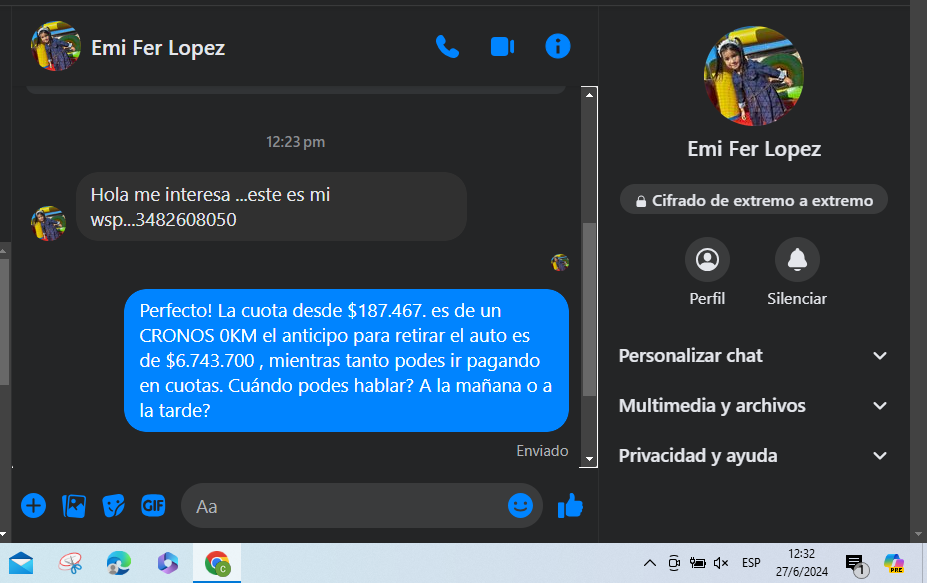Open Windows notification center
The height and width of the screenshot is (583, 927).
click(856, 564)
